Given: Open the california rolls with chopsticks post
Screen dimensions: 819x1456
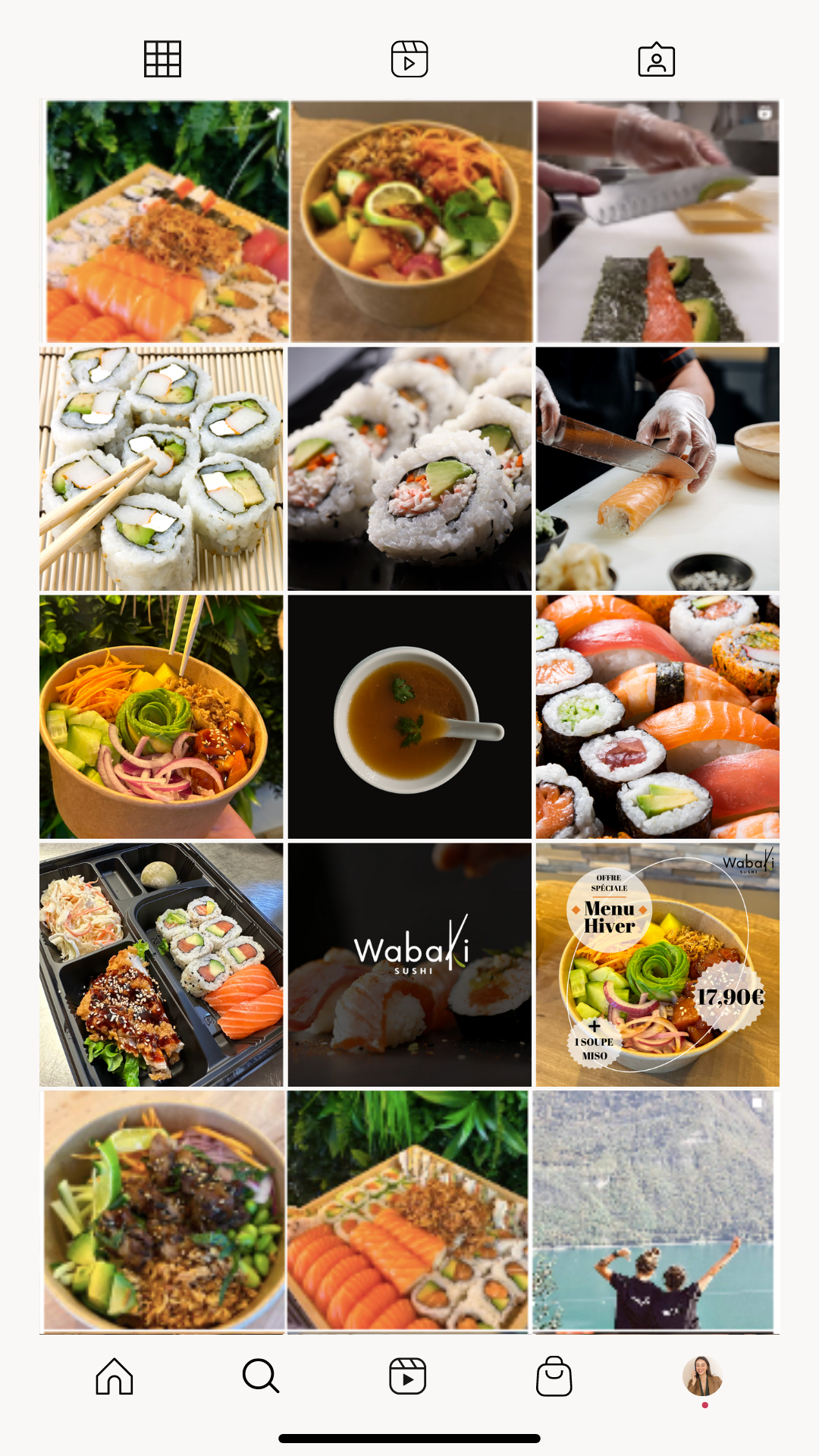Looking at the screenshot, I should pos(162,469).
